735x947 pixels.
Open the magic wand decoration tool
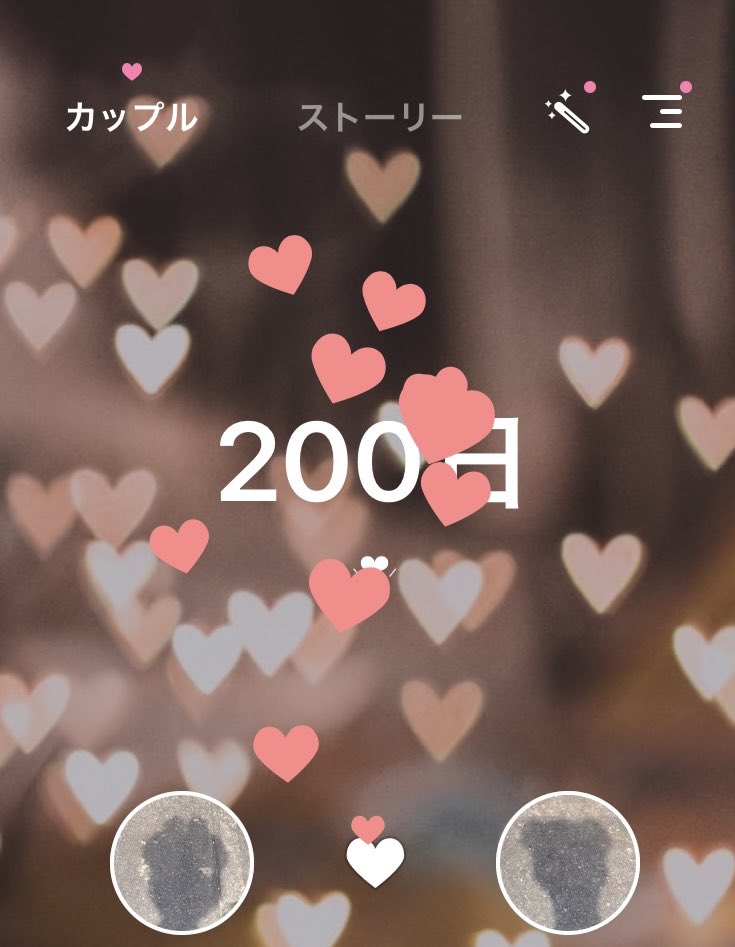point(567,111)
